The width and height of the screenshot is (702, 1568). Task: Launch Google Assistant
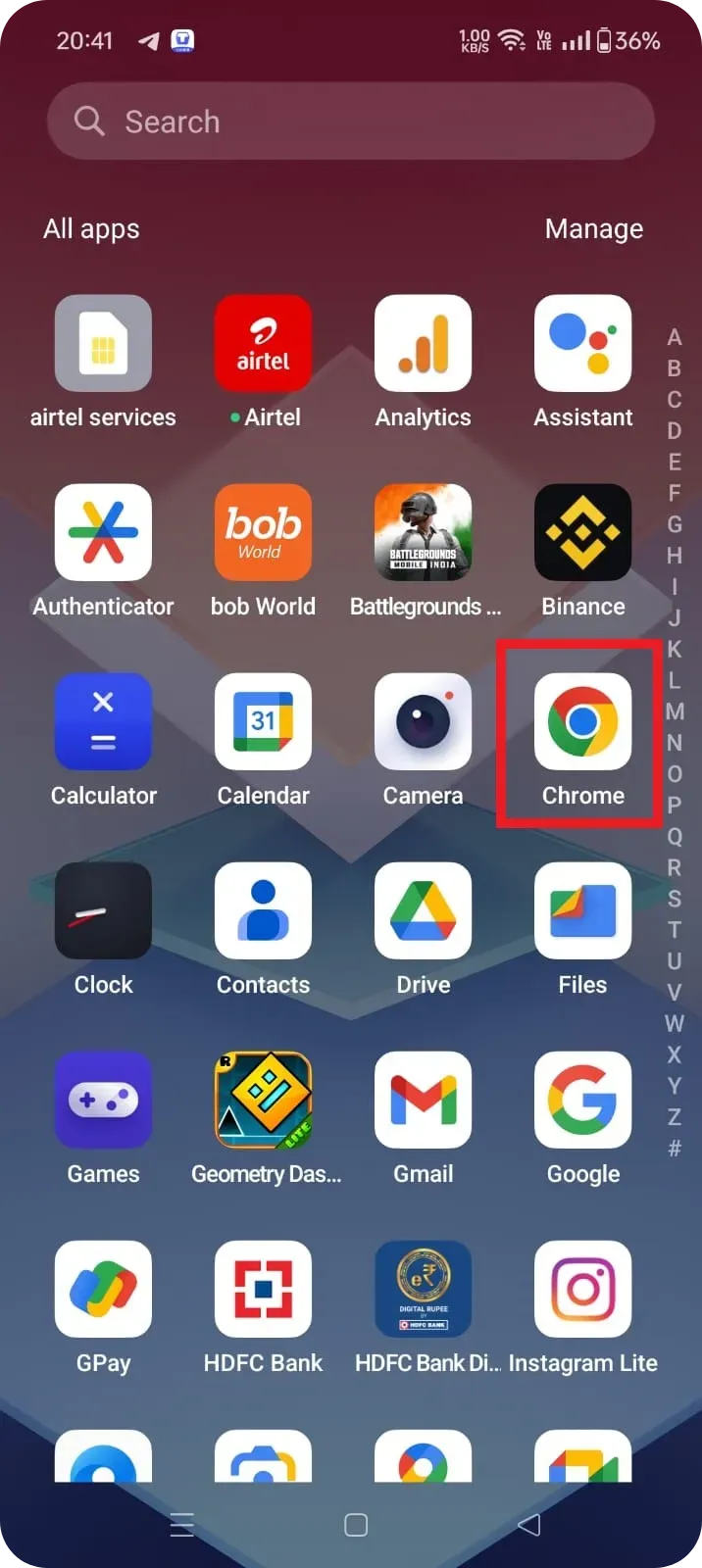coord(582,344)
